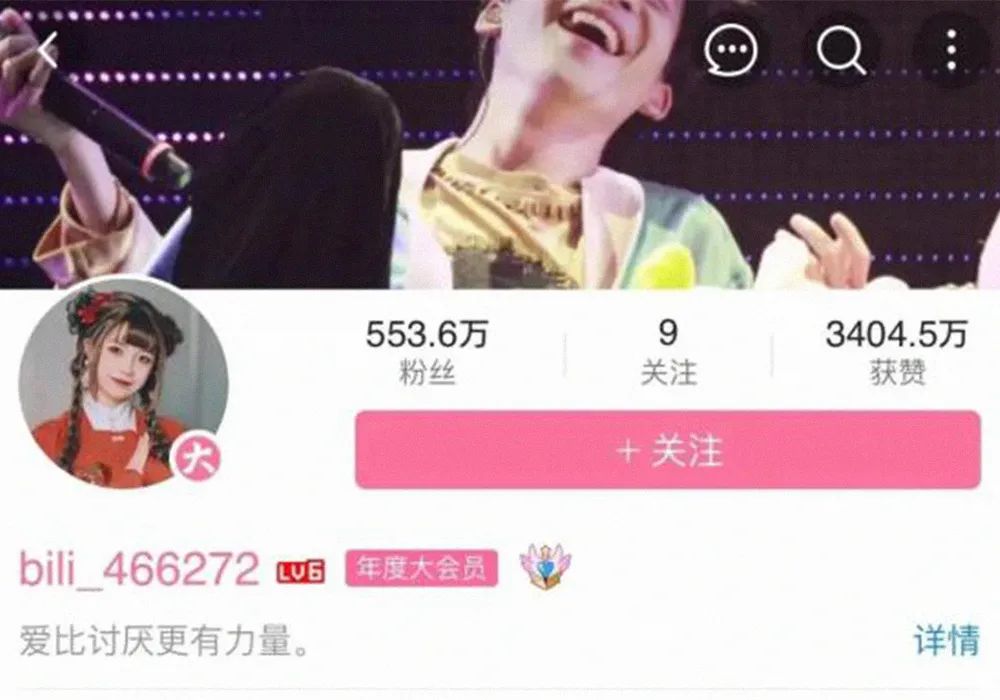Tap the 年度大会员 membership badge
1000x700 pixels.
tap(421, 569)
